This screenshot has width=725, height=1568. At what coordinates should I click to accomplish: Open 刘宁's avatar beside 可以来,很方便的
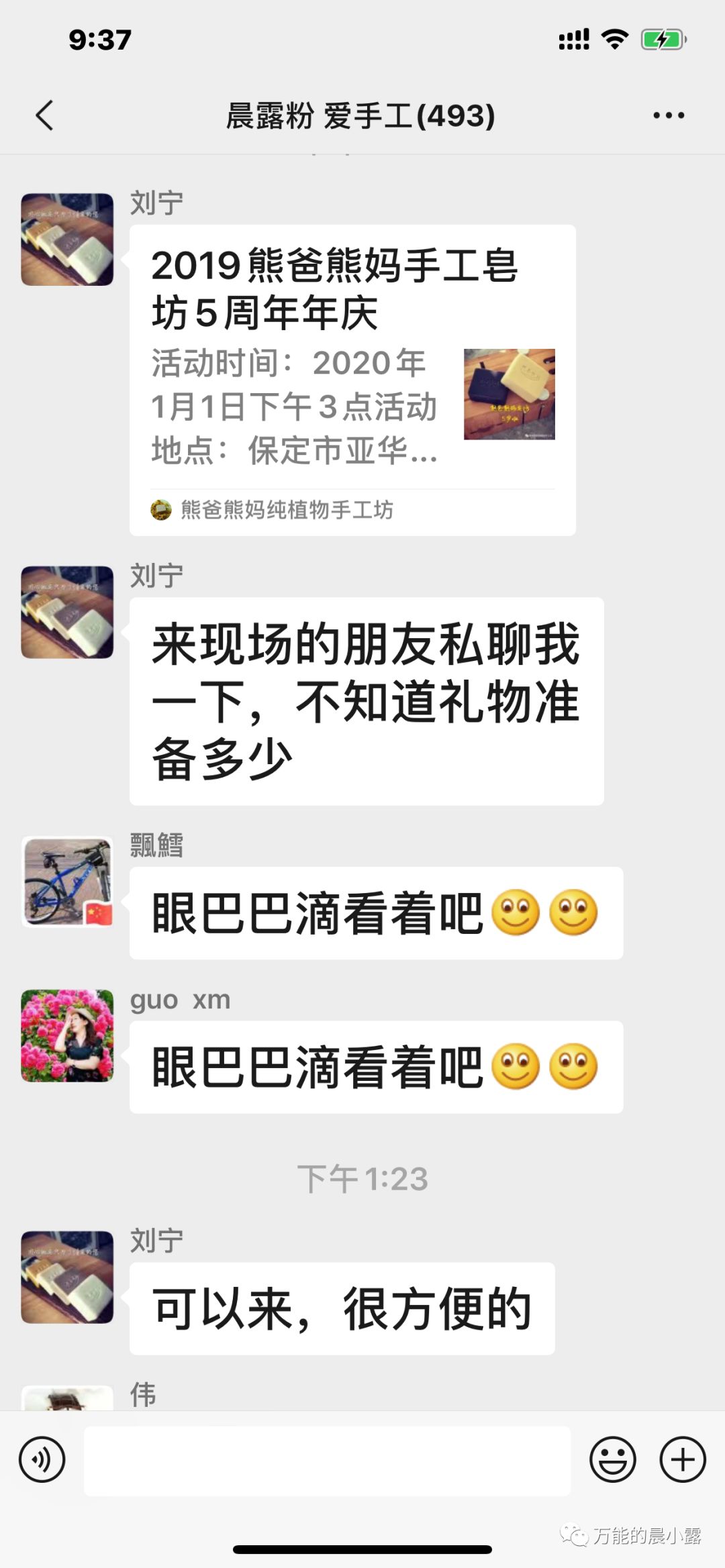coord(67,1277)
